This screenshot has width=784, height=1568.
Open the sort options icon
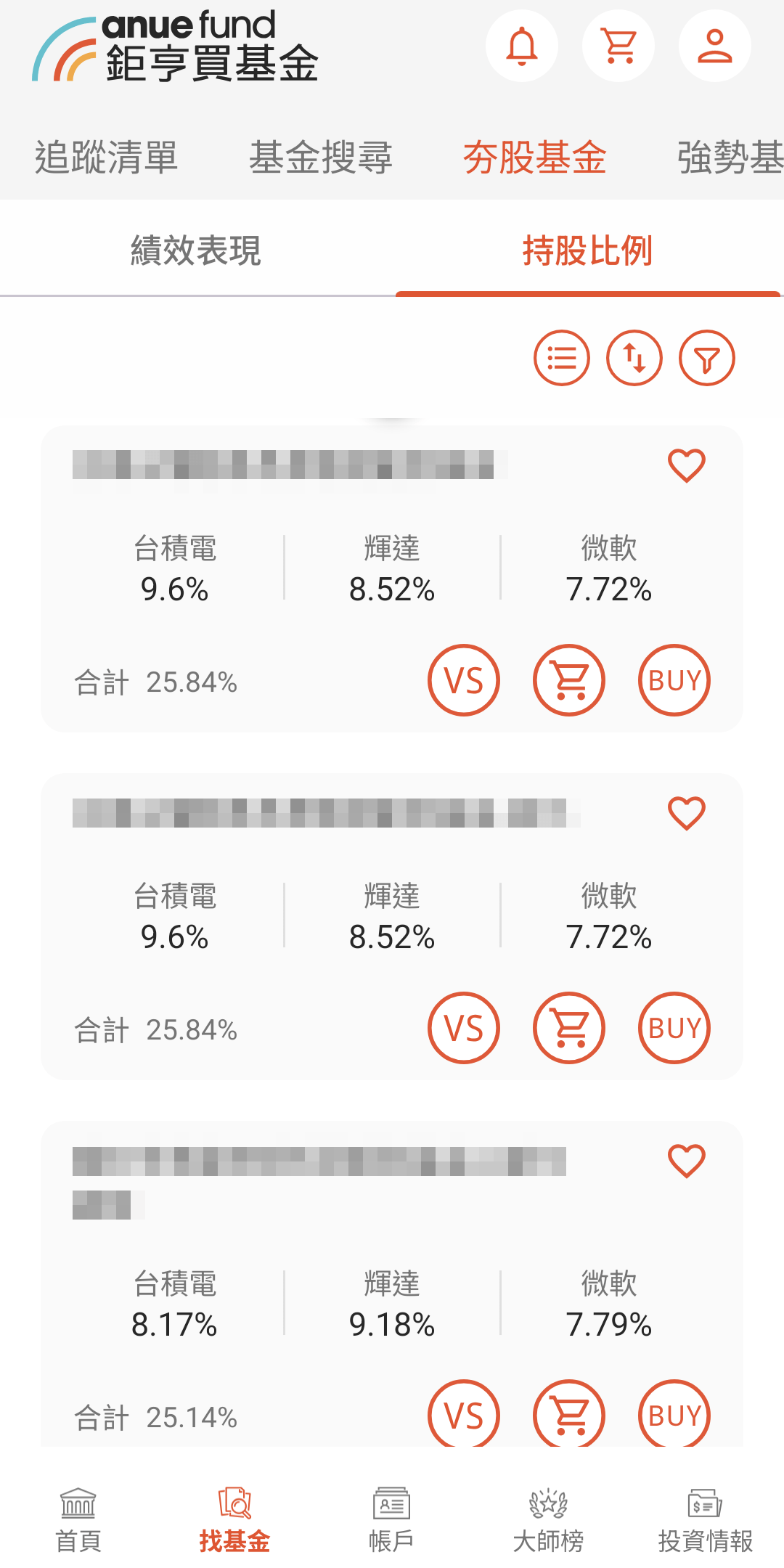634,358
